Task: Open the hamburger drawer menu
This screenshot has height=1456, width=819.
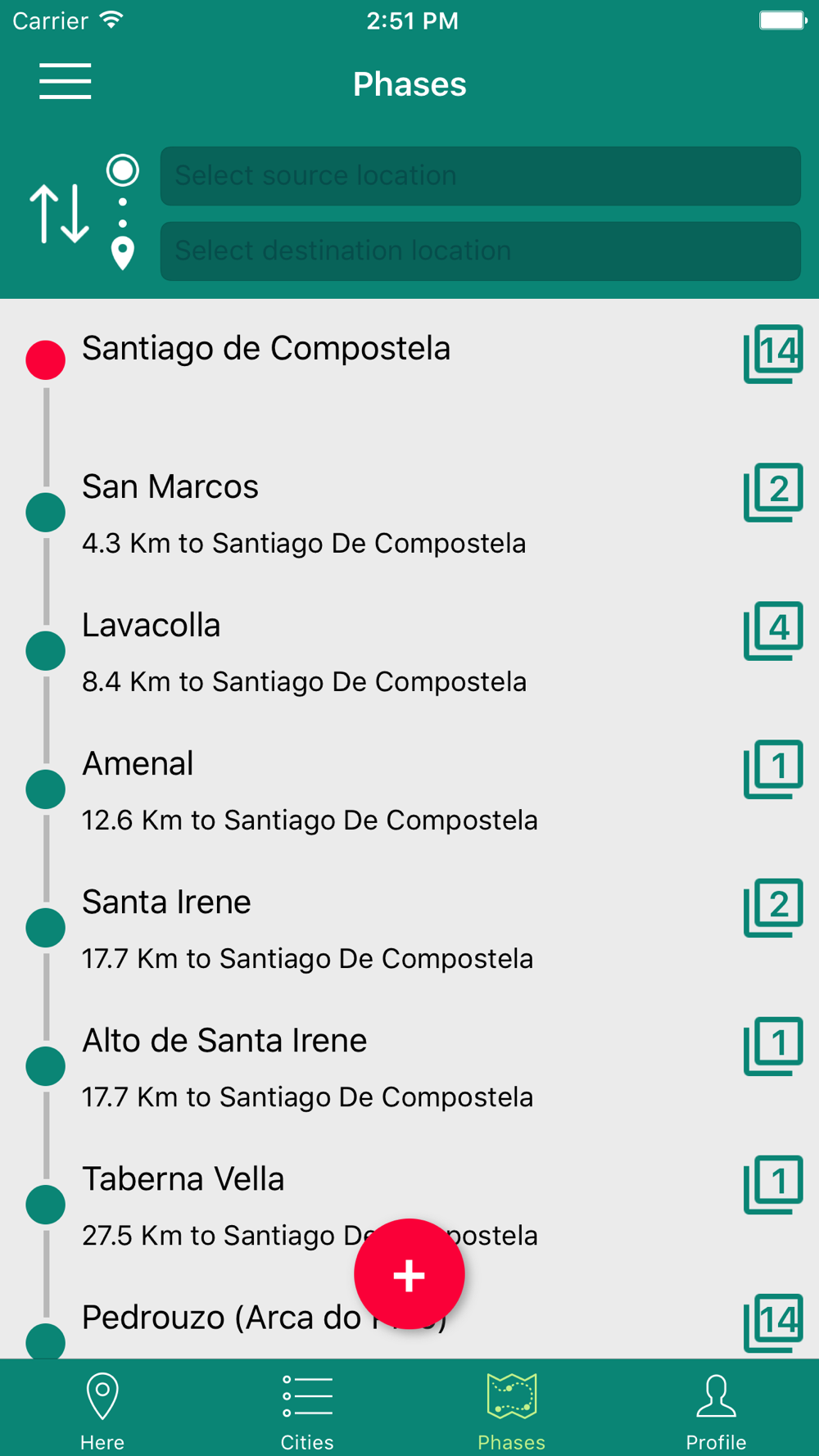Action: pyautogui.click(x=65, y=81)
